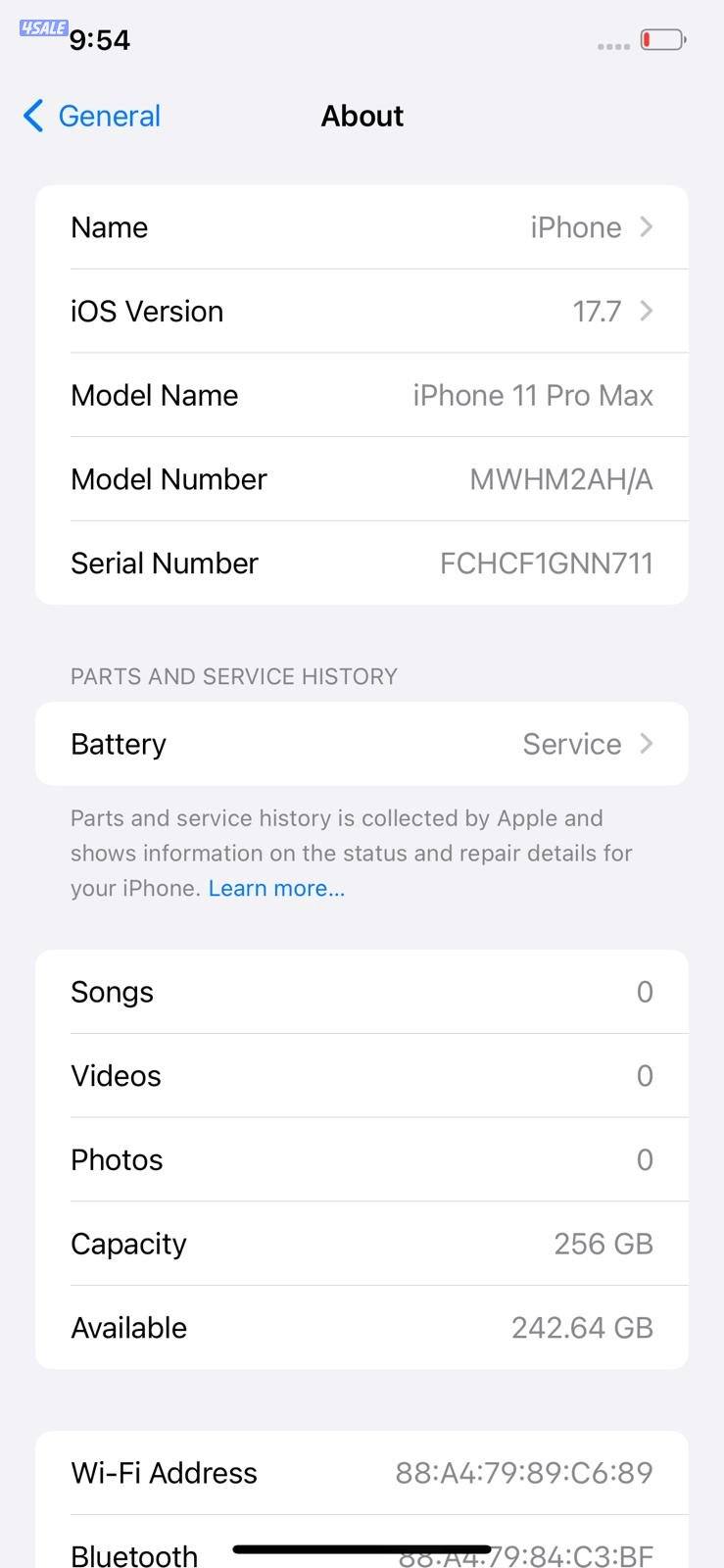Tap the Songs count row

click(x=362, y=991)
